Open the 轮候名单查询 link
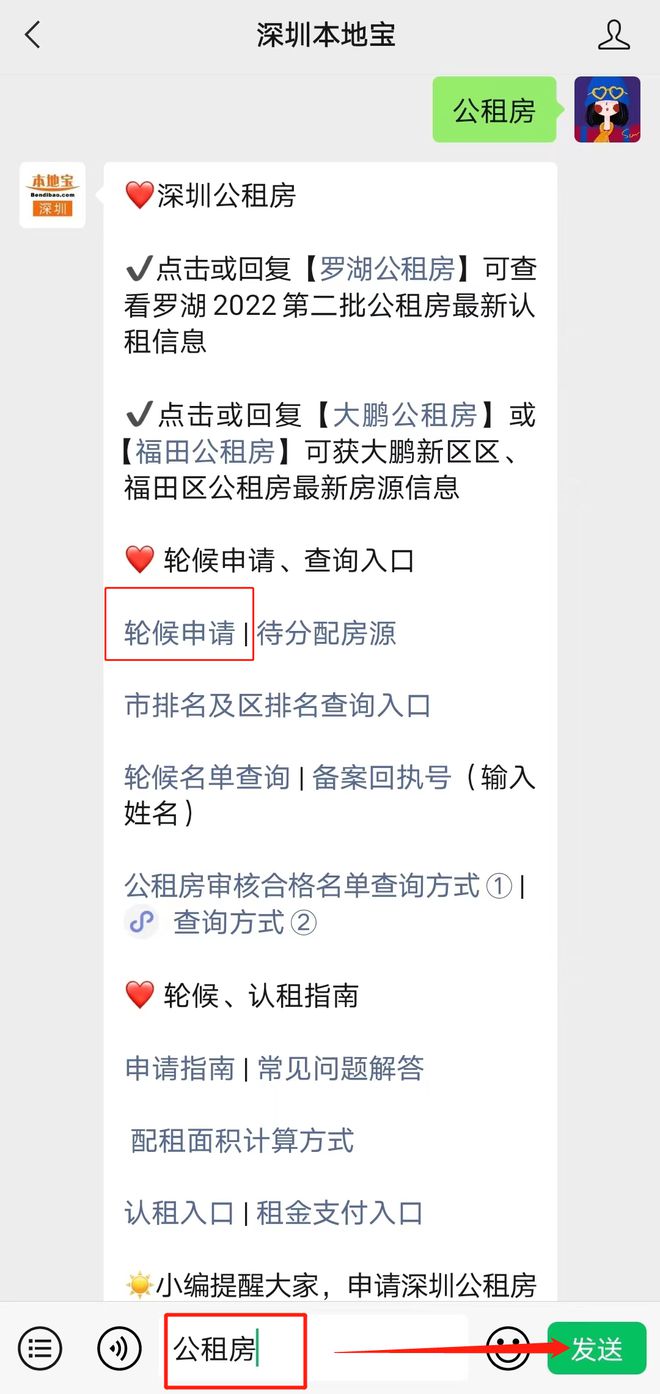 click(x=207, y=778)
